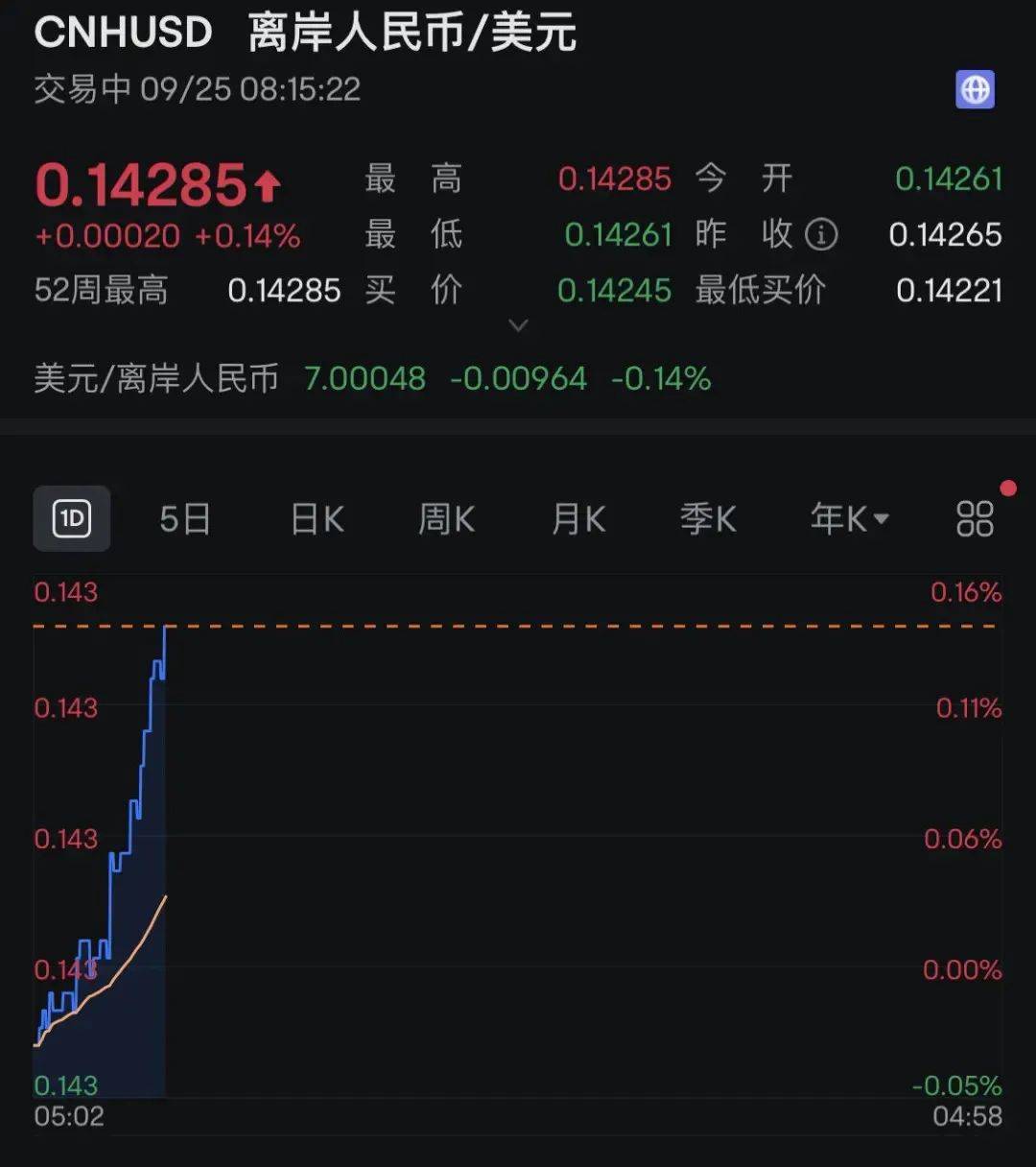Switch to the 5日 chart tab
1036x1167 pixels.
[x=185, y=519]
